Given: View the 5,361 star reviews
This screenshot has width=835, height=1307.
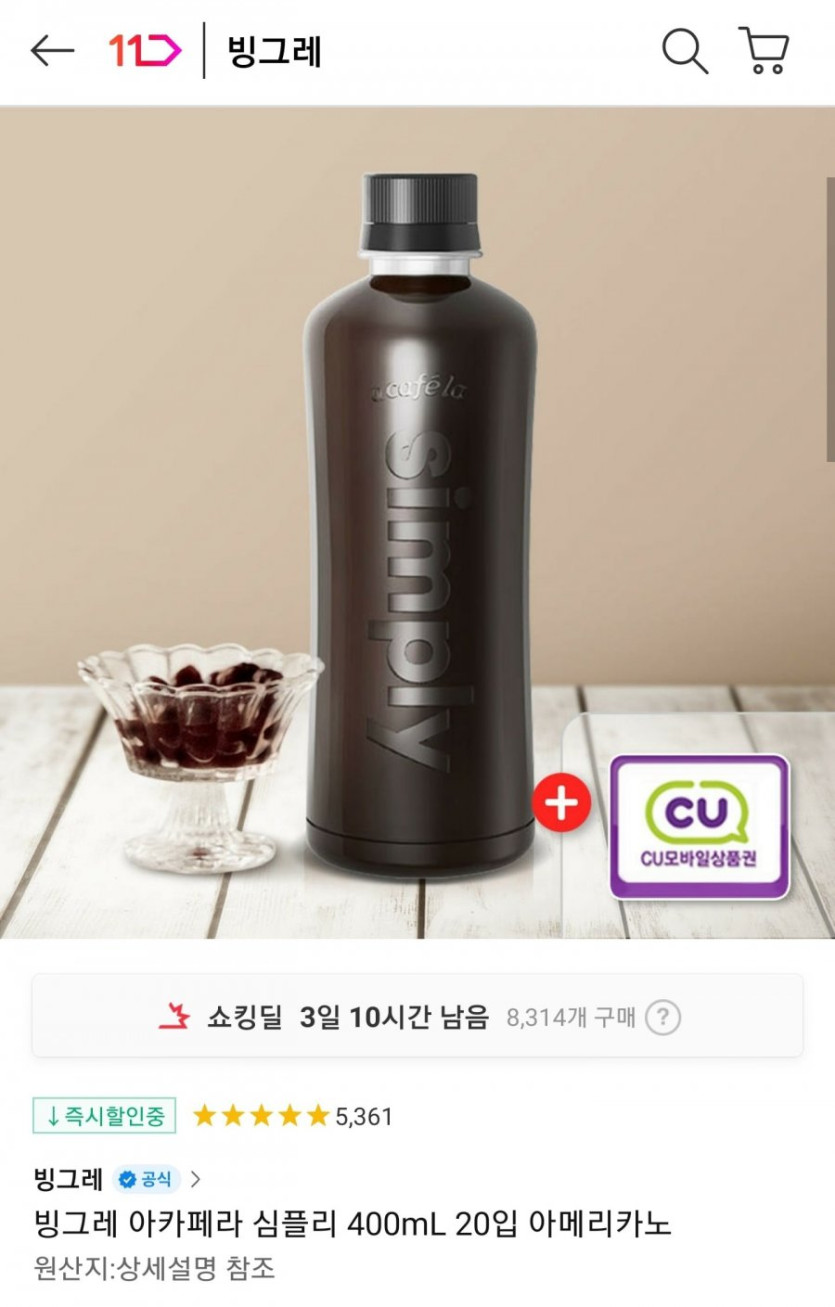Looking at the screenshot, I should (x=292, y=1116).
